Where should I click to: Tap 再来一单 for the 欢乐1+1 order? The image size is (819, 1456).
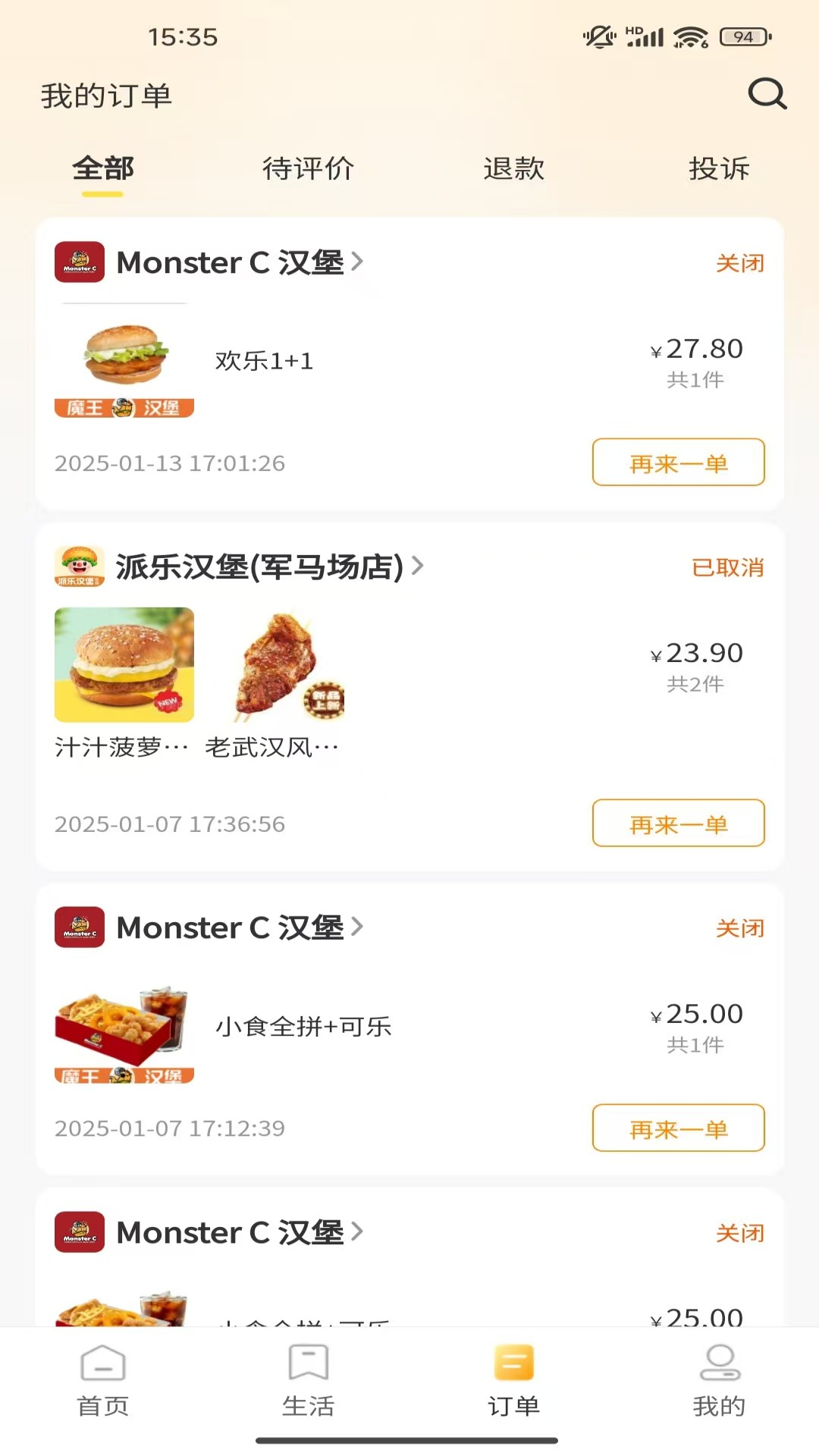point(677,463)
